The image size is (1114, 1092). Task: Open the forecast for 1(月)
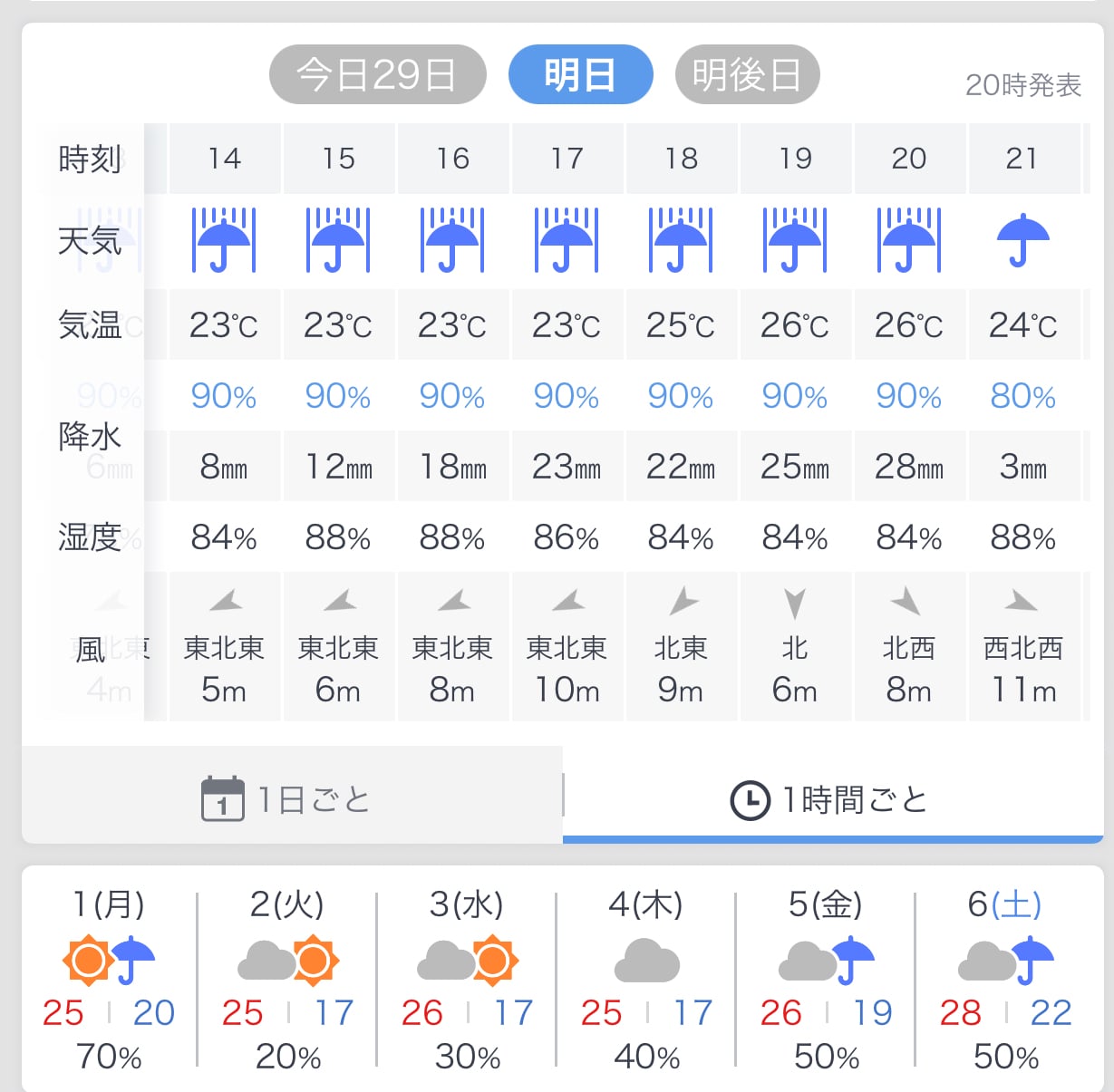click(x=109, y=979)
